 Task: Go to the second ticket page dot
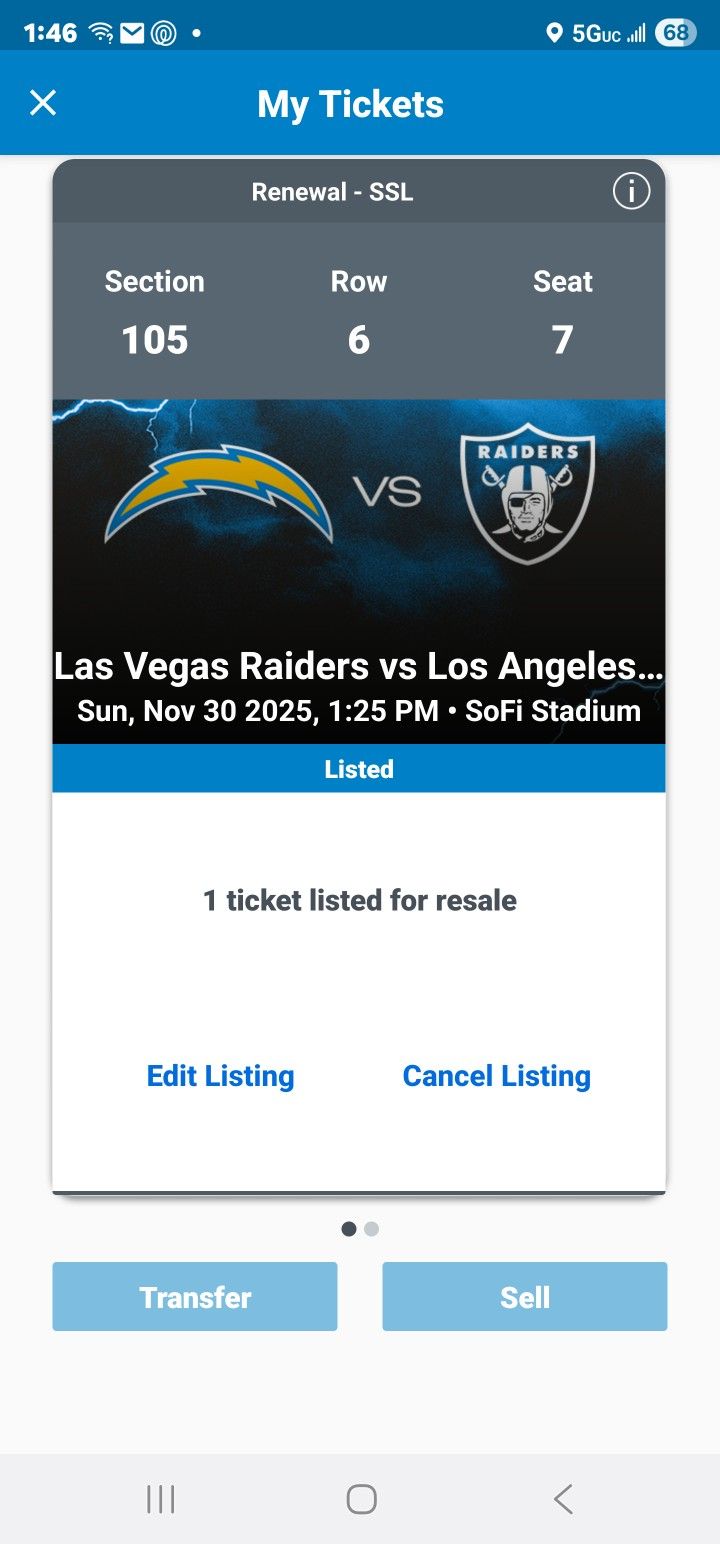pyautogui.click(x=372, y=1229)
